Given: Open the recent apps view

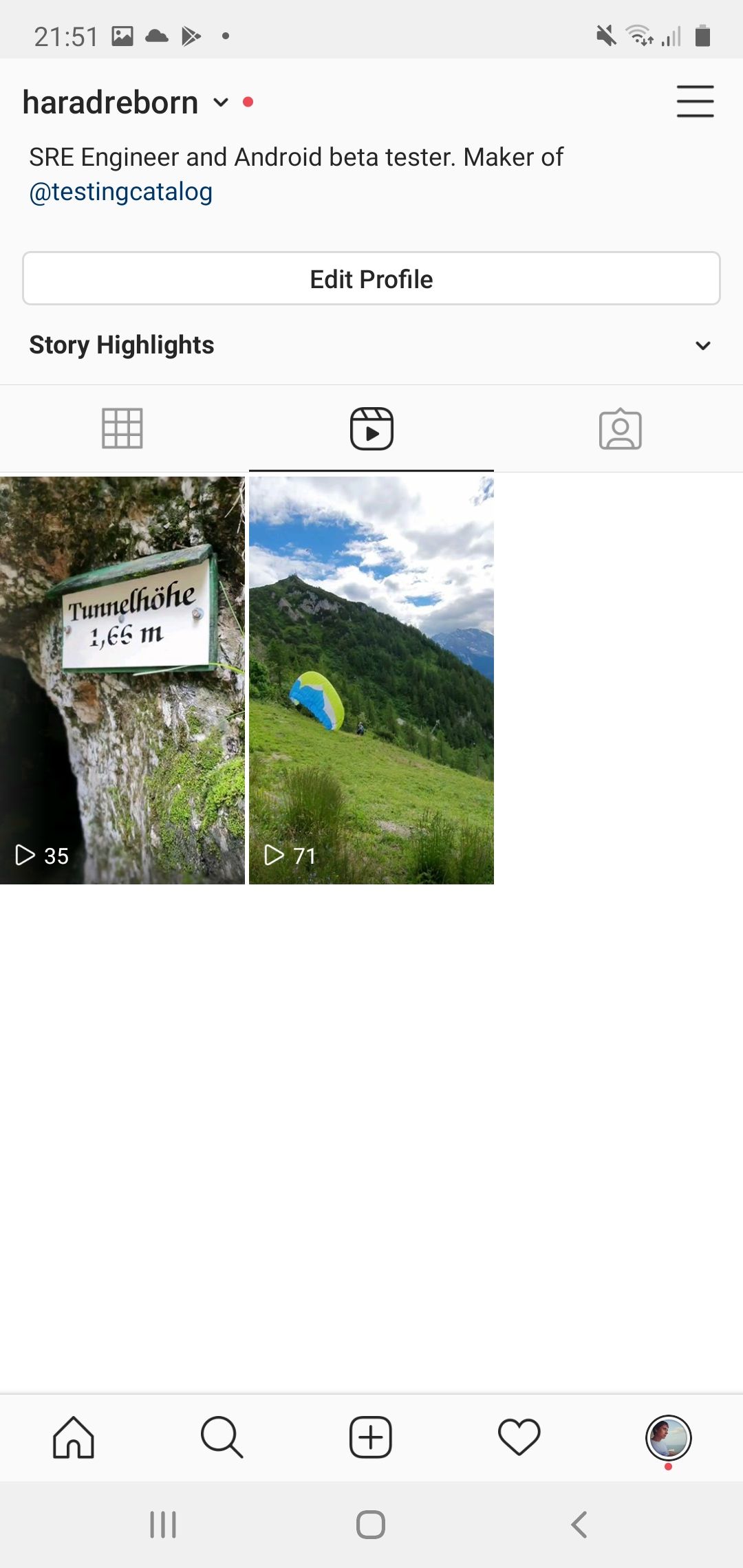Looking at the screenshot, I should [x=163, y=1525].
